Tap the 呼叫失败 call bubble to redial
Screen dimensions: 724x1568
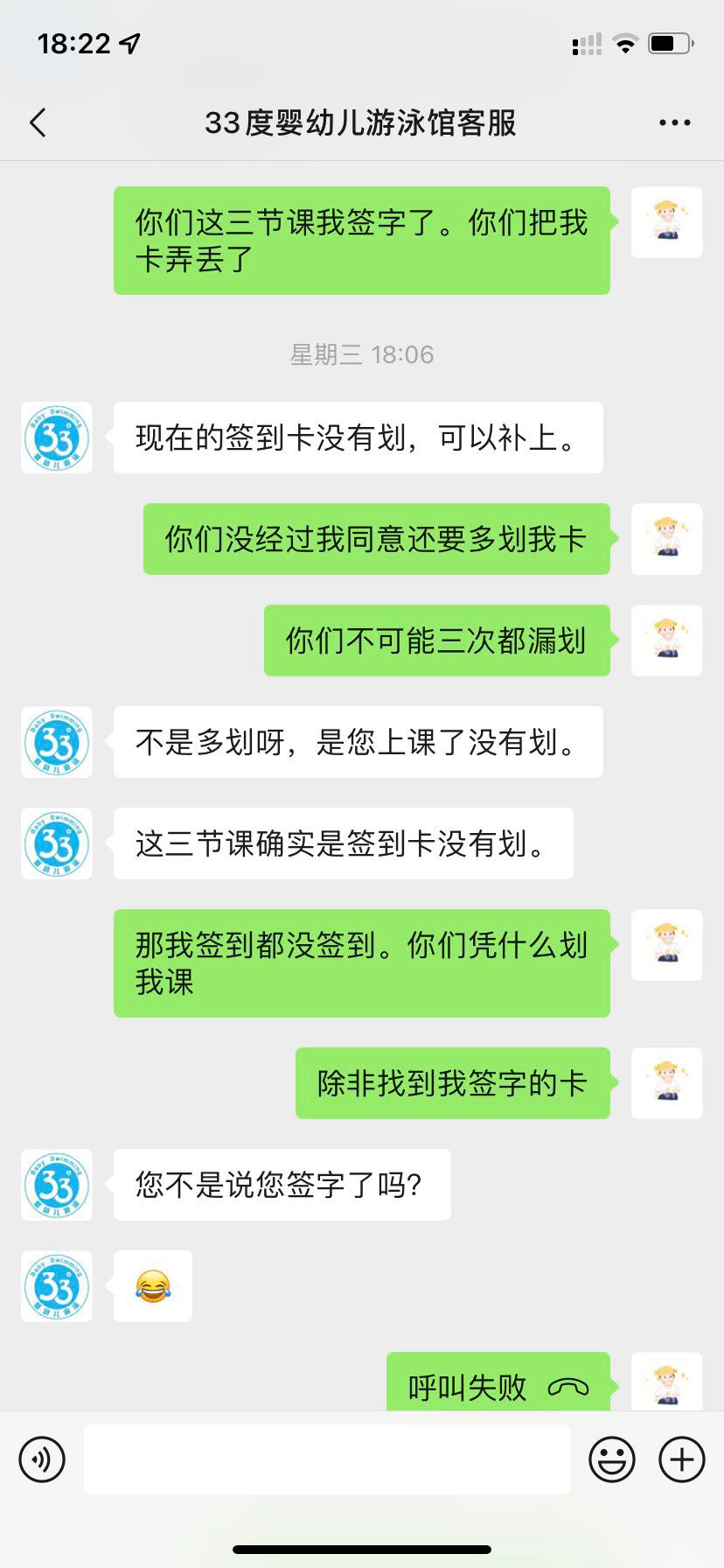pyautogui.click(x=498, y=1382)
